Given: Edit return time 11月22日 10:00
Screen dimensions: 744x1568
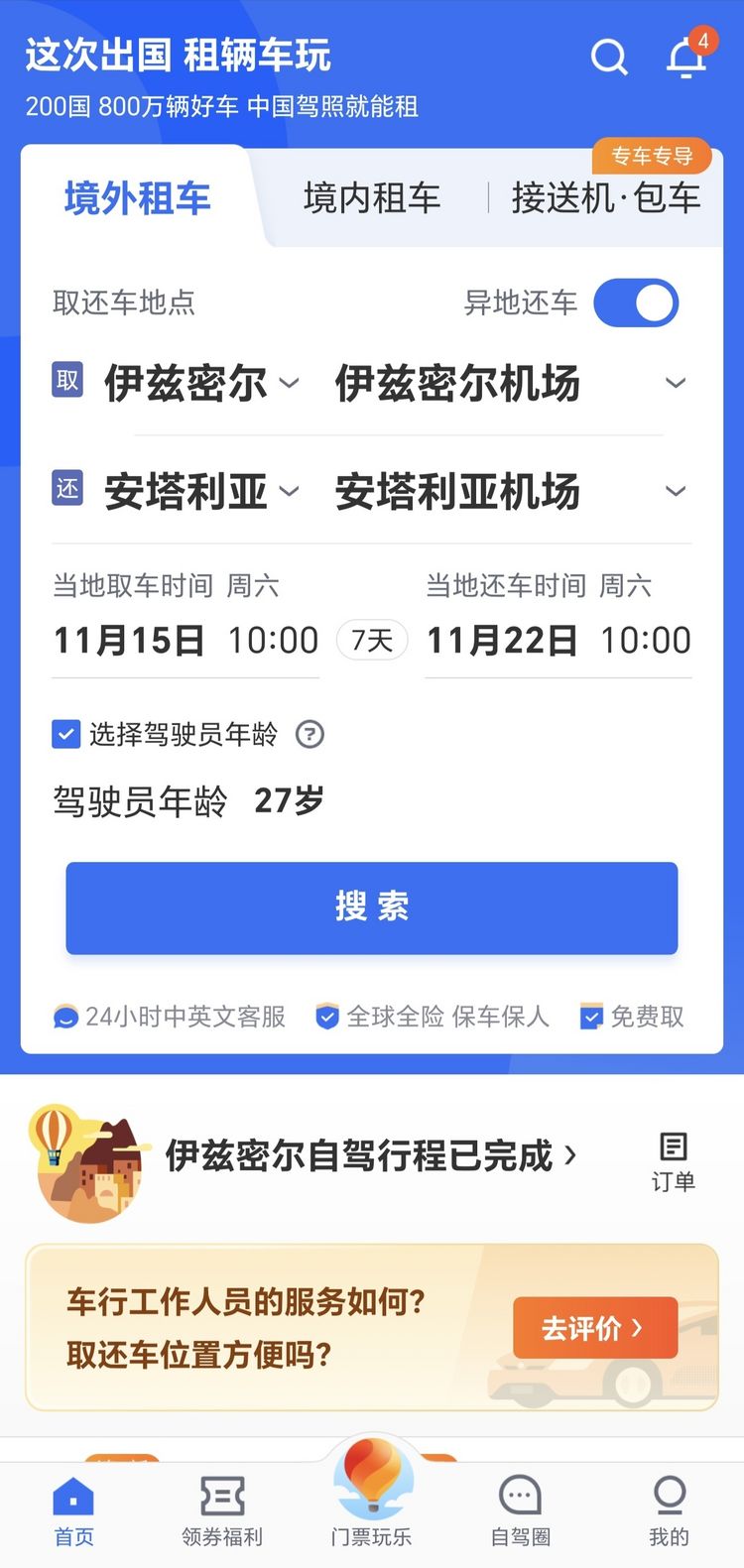Looking at the screenshot, I should (558, 640).
